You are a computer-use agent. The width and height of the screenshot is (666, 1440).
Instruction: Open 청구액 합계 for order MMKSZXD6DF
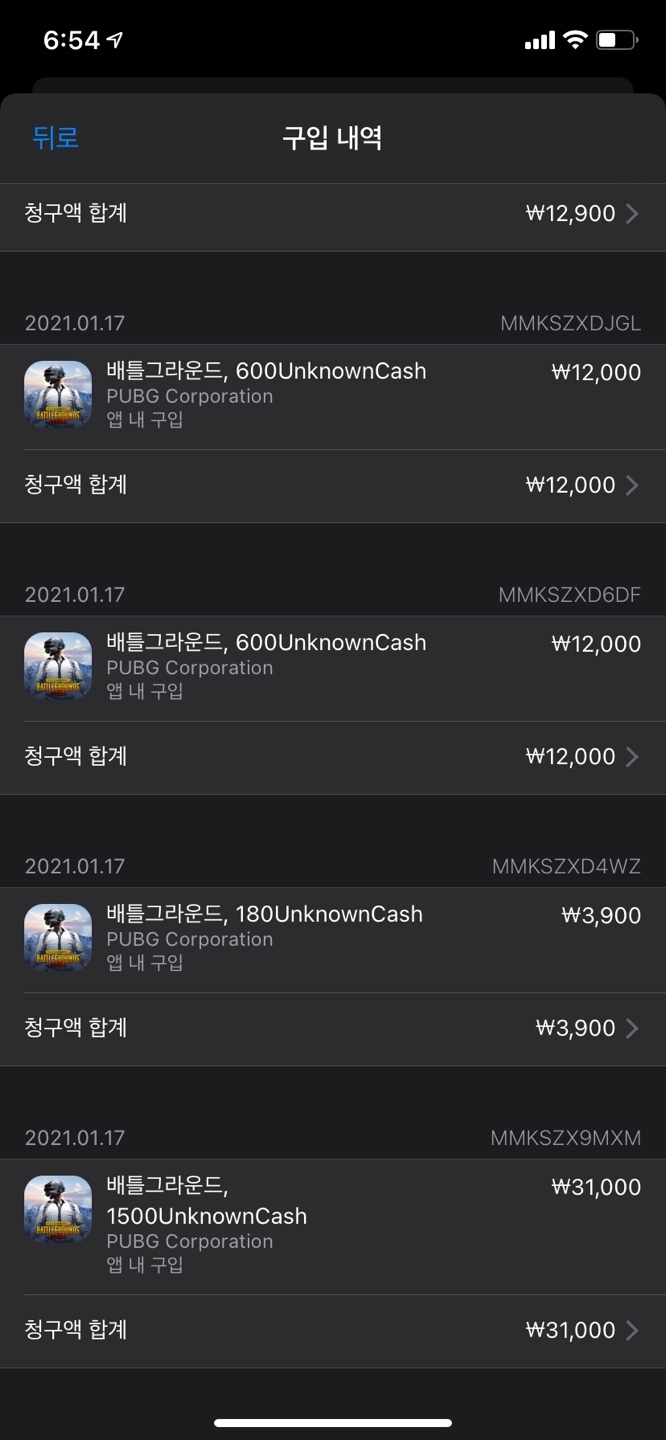pos(332,756)
